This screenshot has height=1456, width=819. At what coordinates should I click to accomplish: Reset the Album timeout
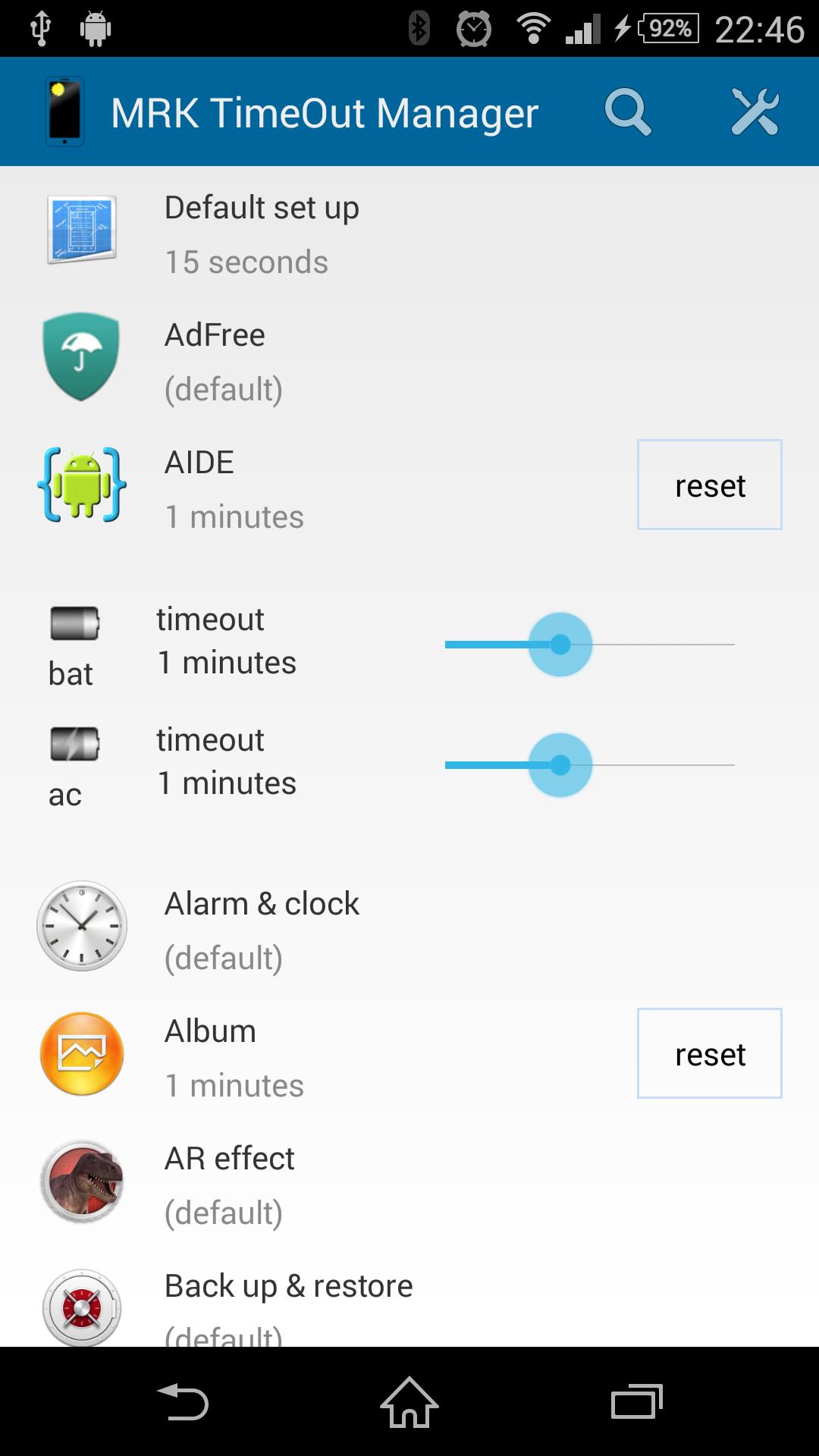pyautogui.click(x=709, y=1053)
